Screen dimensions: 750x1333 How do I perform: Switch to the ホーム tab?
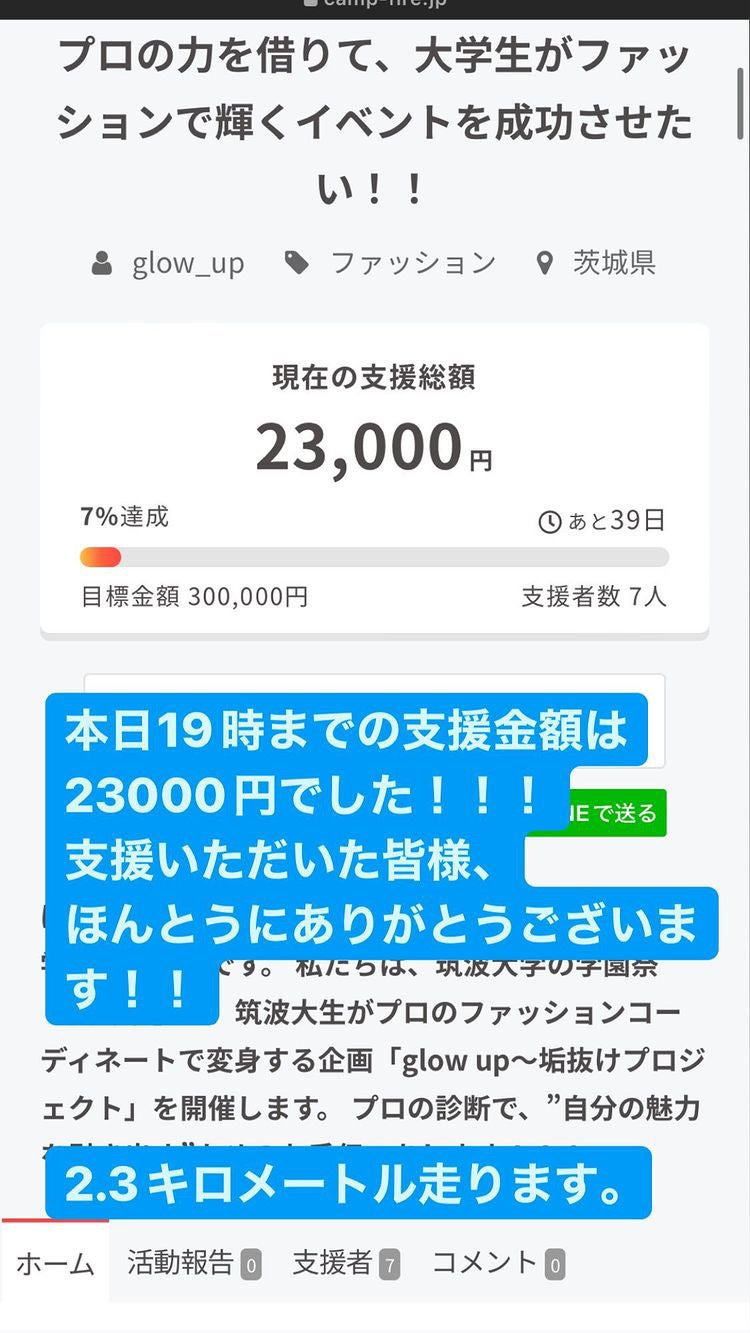[56, 1264]
